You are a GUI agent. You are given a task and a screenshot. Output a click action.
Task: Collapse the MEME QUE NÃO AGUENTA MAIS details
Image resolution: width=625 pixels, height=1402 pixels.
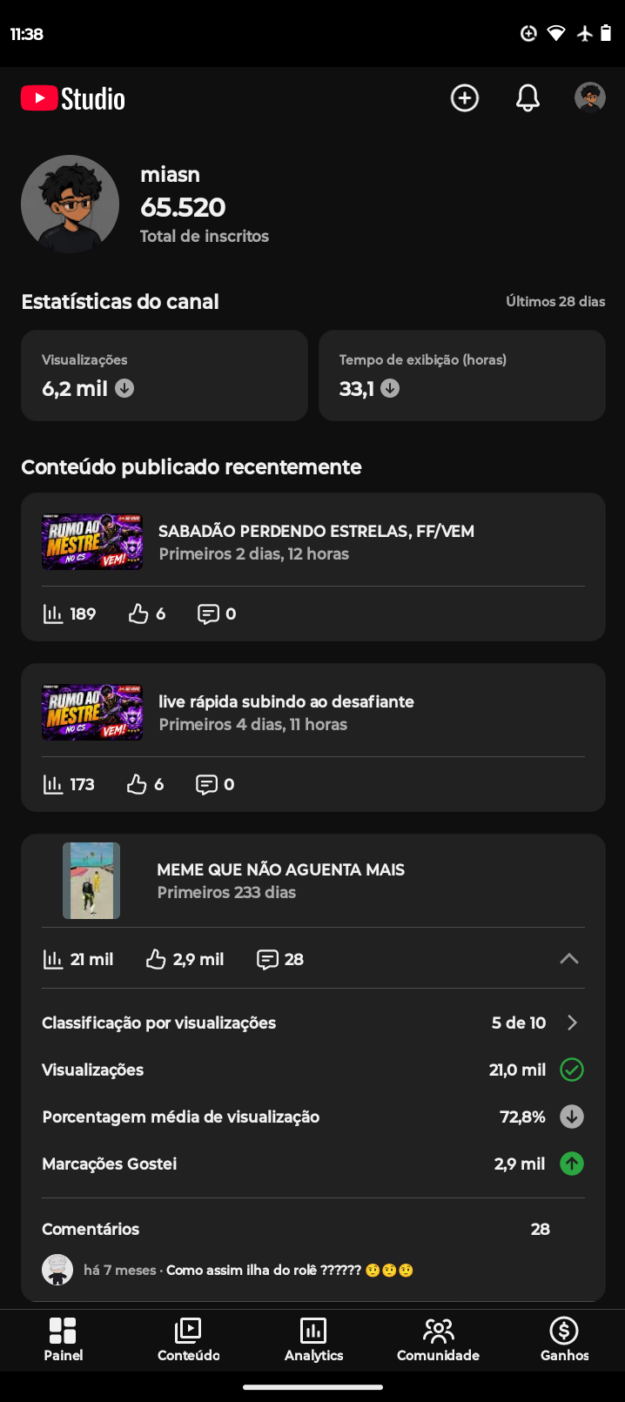click(569, 959)
